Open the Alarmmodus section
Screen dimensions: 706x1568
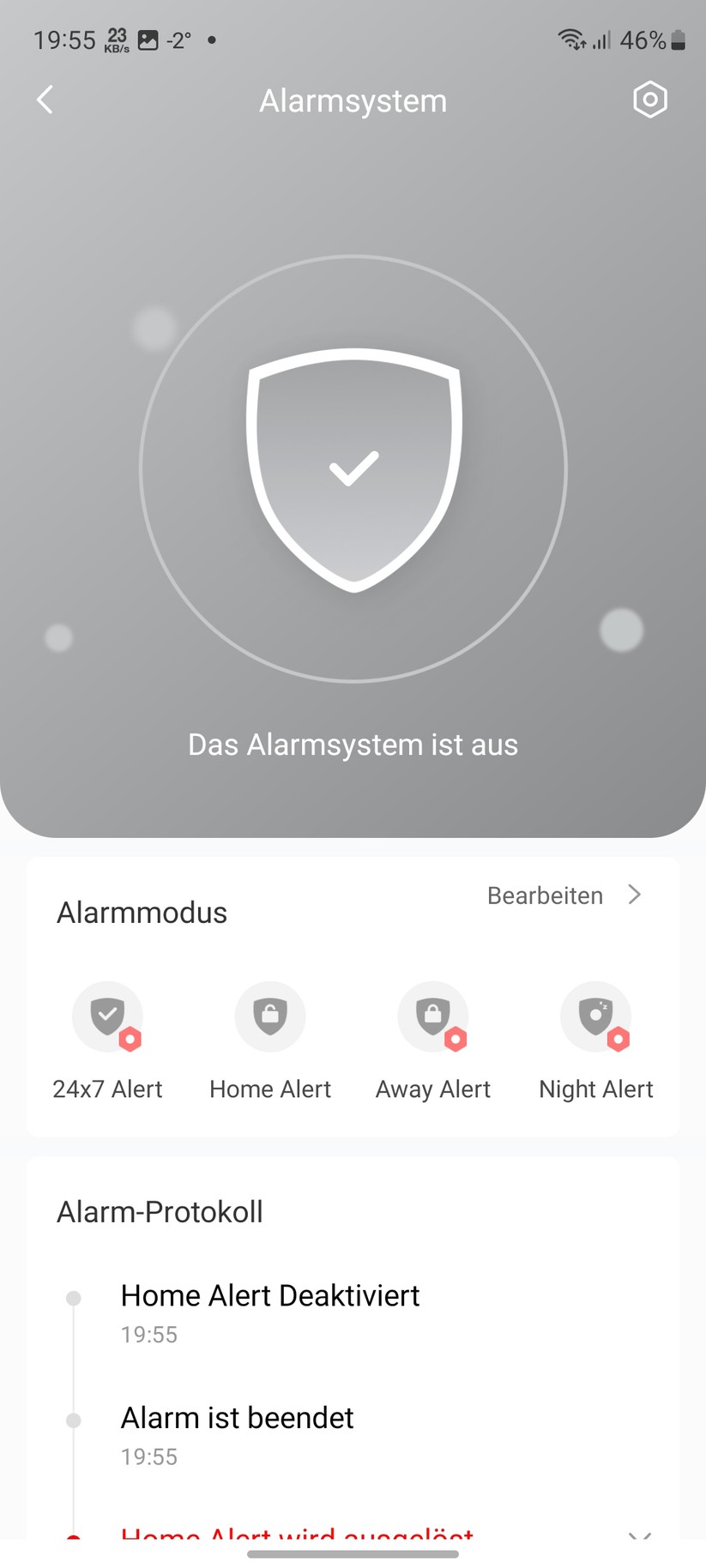coord(142,912)
